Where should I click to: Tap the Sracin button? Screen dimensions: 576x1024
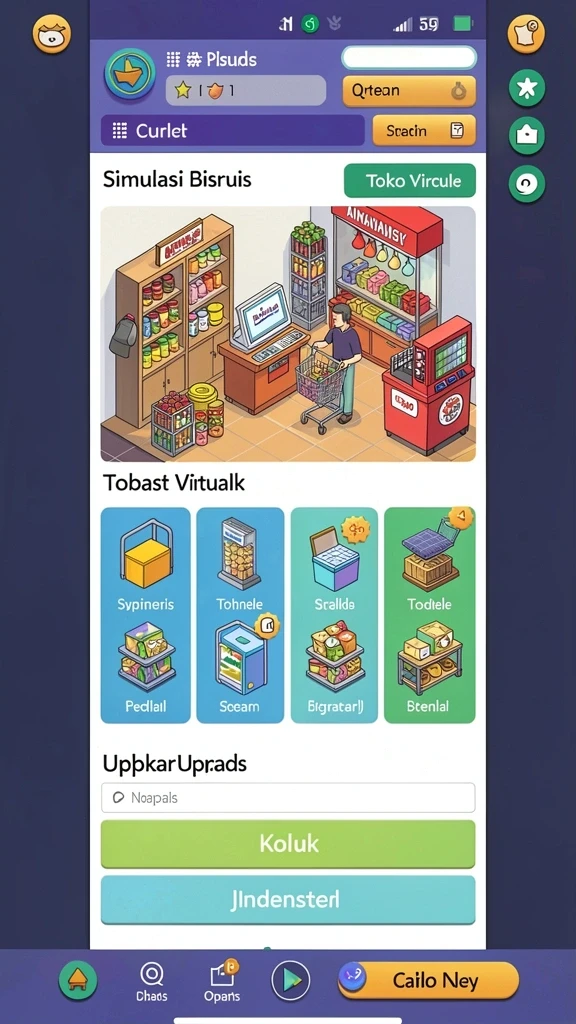424,131
